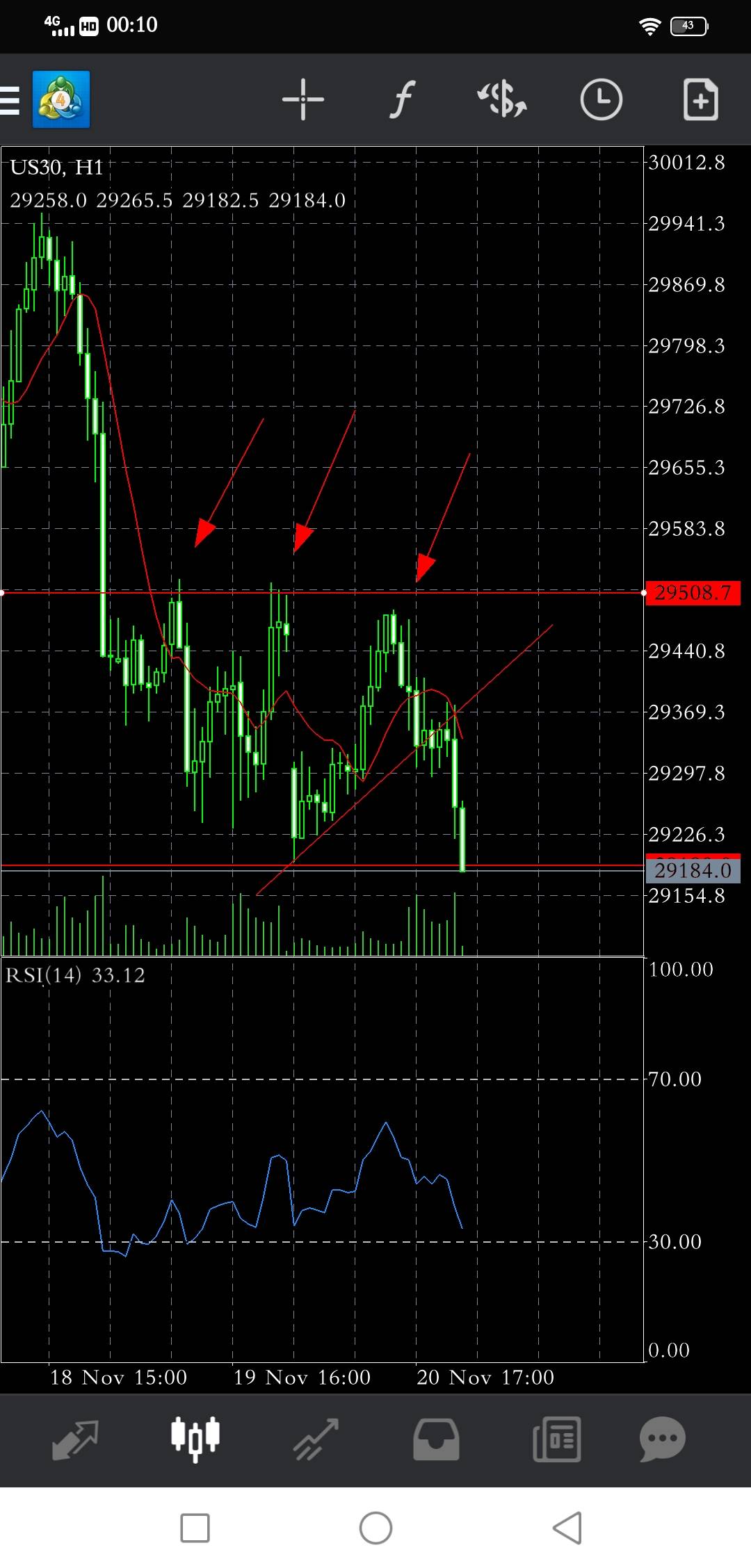Go to the home screen
Image resolution: width=751 pixels, height=1568 pixels.
[375, 1528]
